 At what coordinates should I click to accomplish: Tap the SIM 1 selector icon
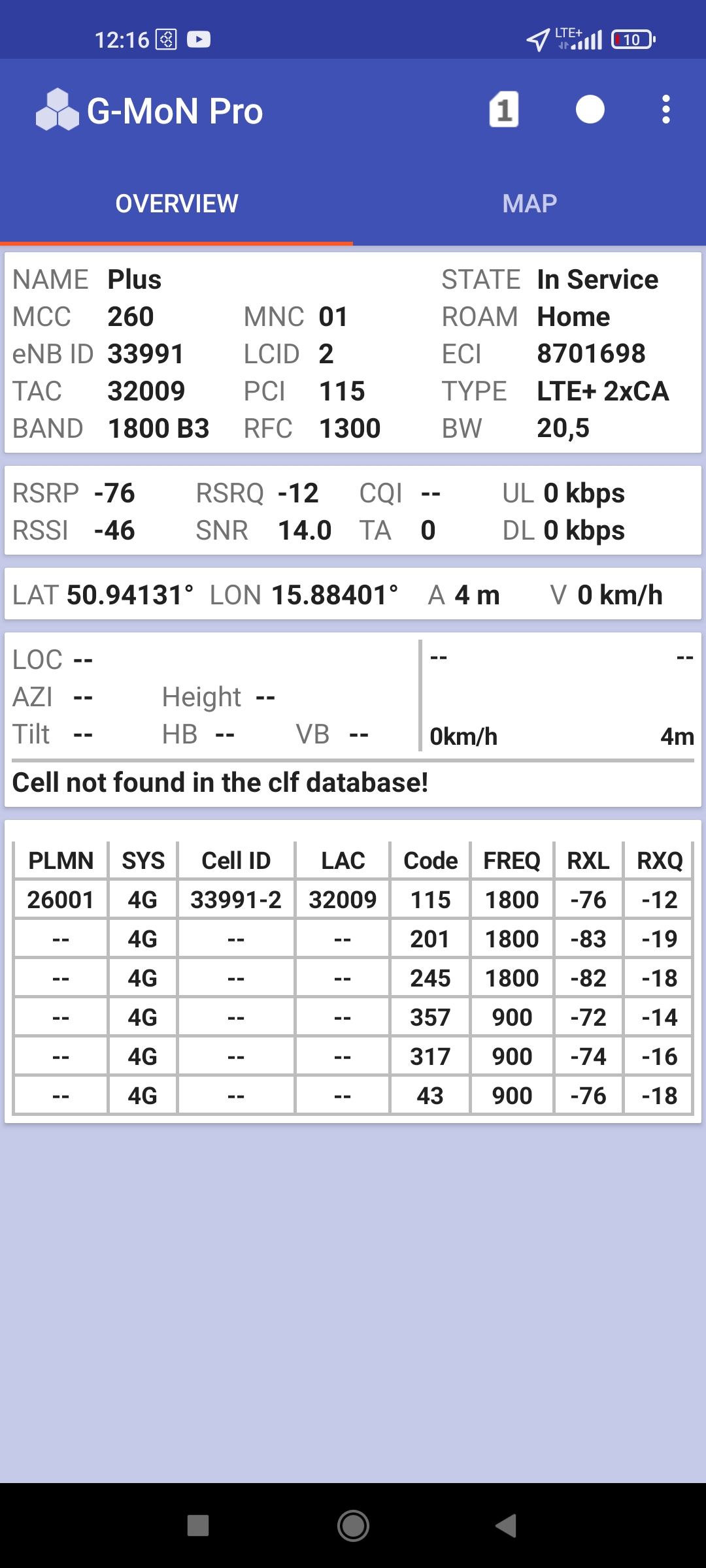(x=504, y=110)
